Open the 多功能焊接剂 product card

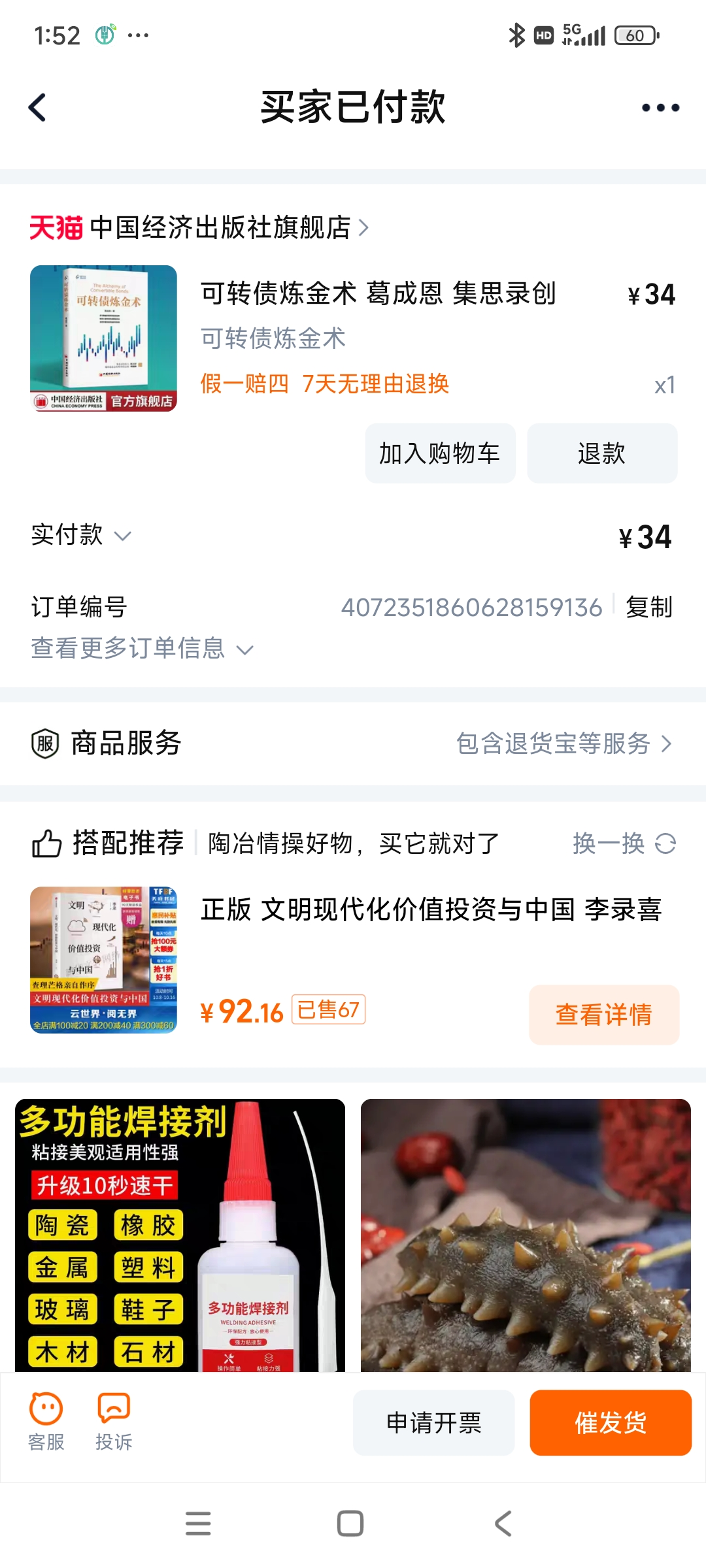180,1235
